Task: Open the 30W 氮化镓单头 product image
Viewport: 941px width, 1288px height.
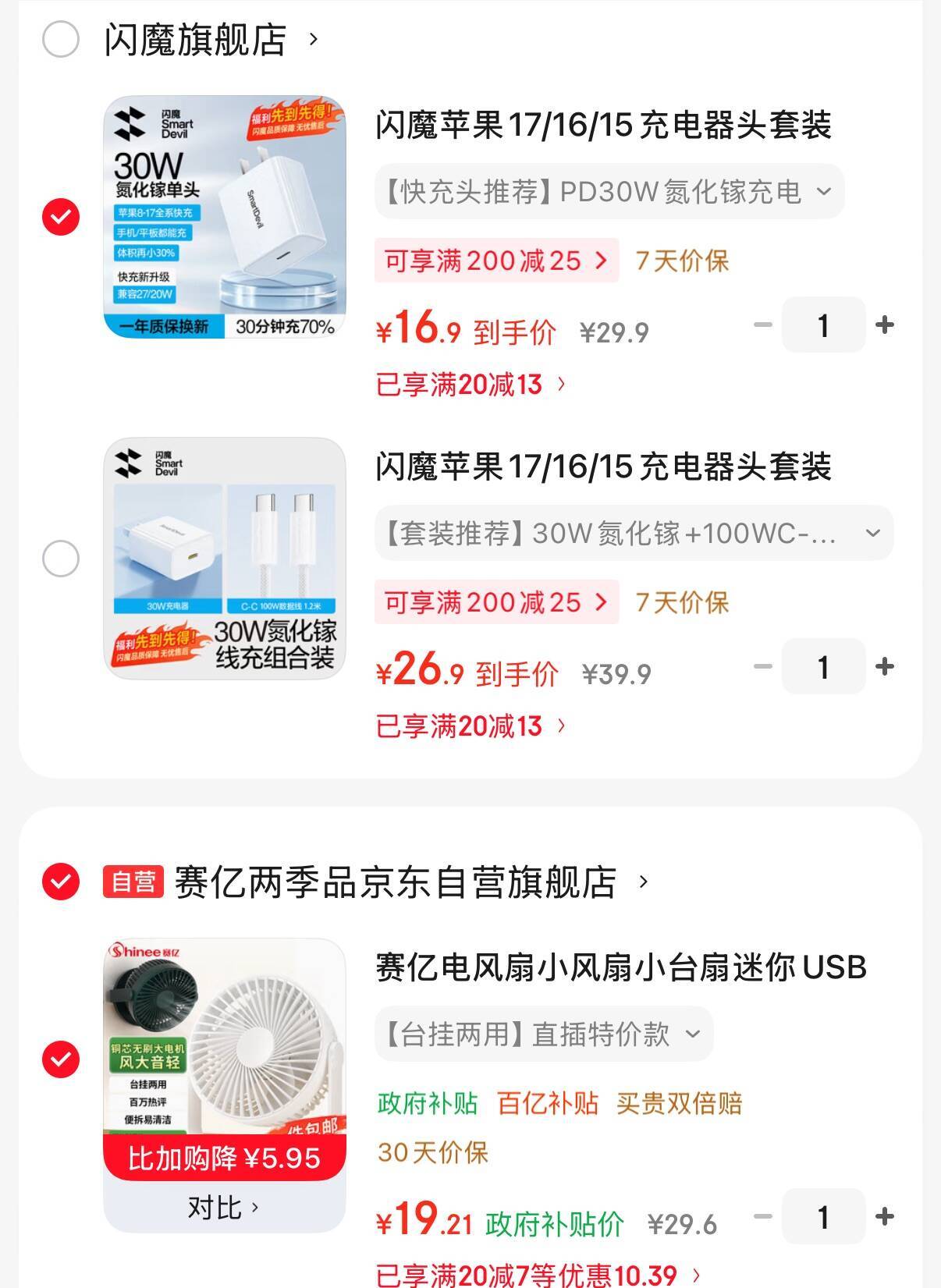Action: [x=225, y=217]
